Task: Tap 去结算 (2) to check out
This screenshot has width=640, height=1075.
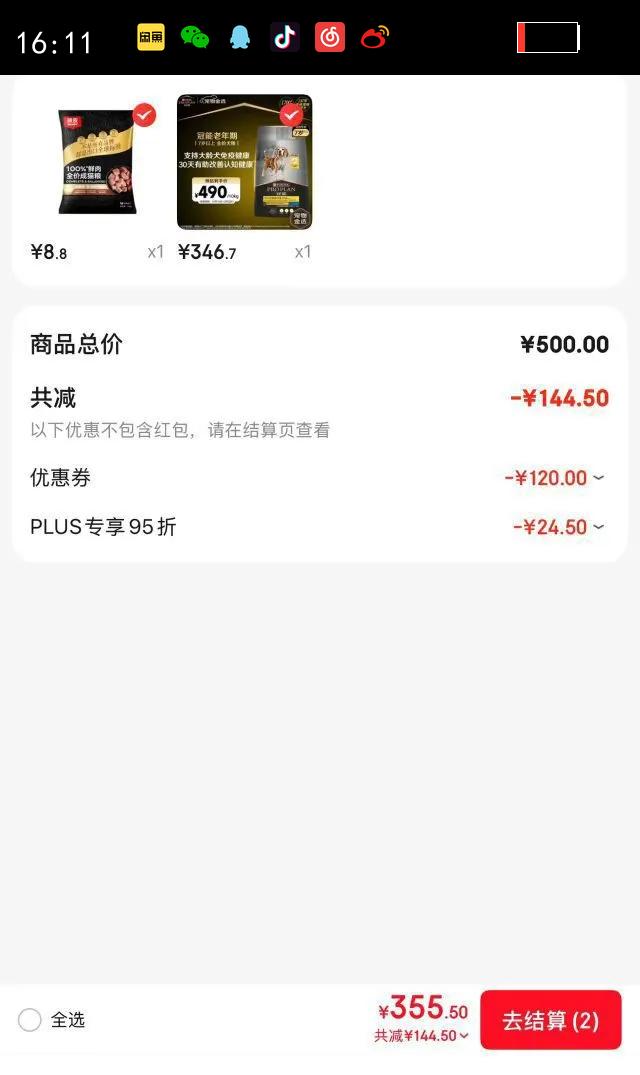Action: pyautogui.click(x=550, y=1020)
